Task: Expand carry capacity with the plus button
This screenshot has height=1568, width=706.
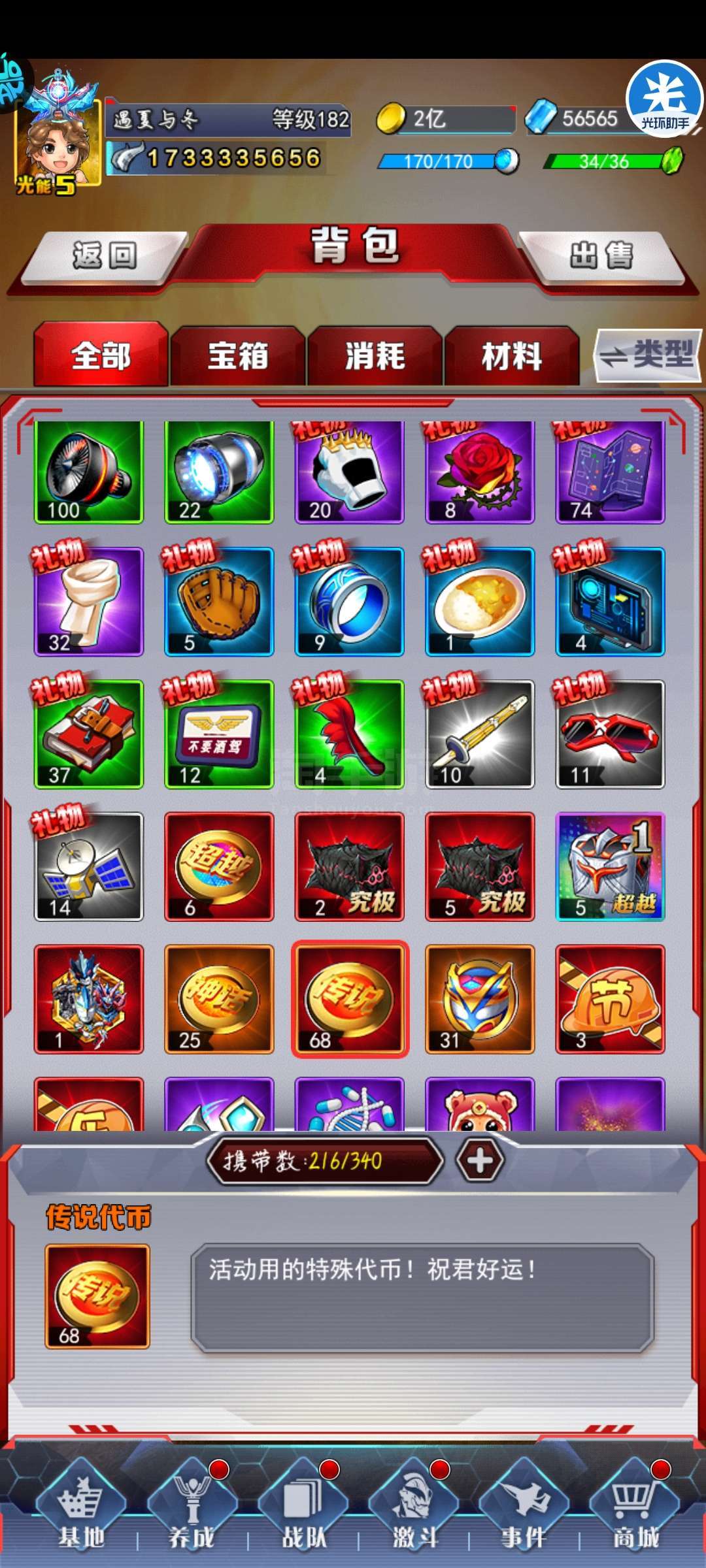Action: tap(480, 1160)
